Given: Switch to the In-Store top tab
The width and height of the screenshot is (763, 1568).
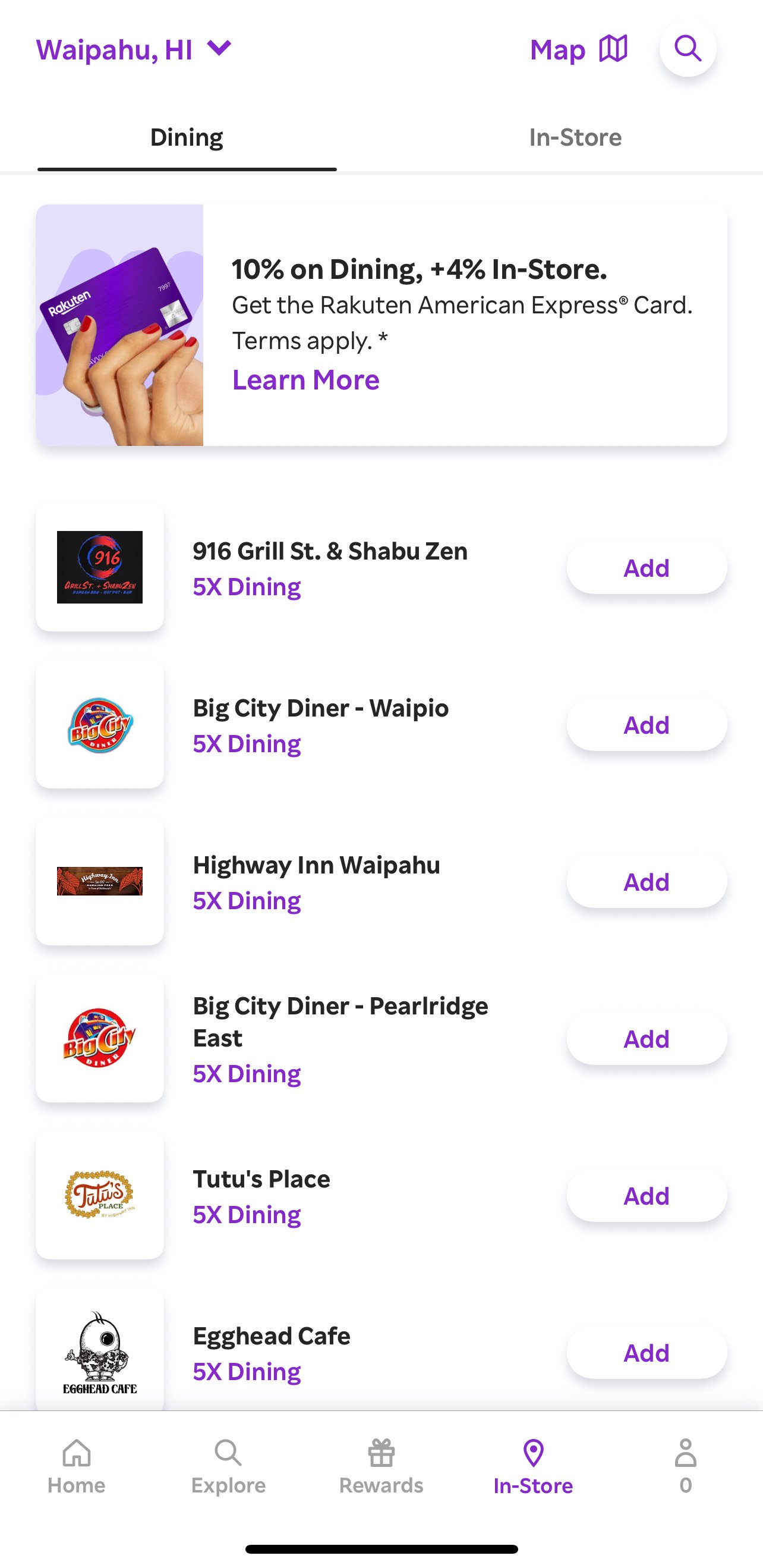Looking at the screenshot, I should [x=575, y=137].
